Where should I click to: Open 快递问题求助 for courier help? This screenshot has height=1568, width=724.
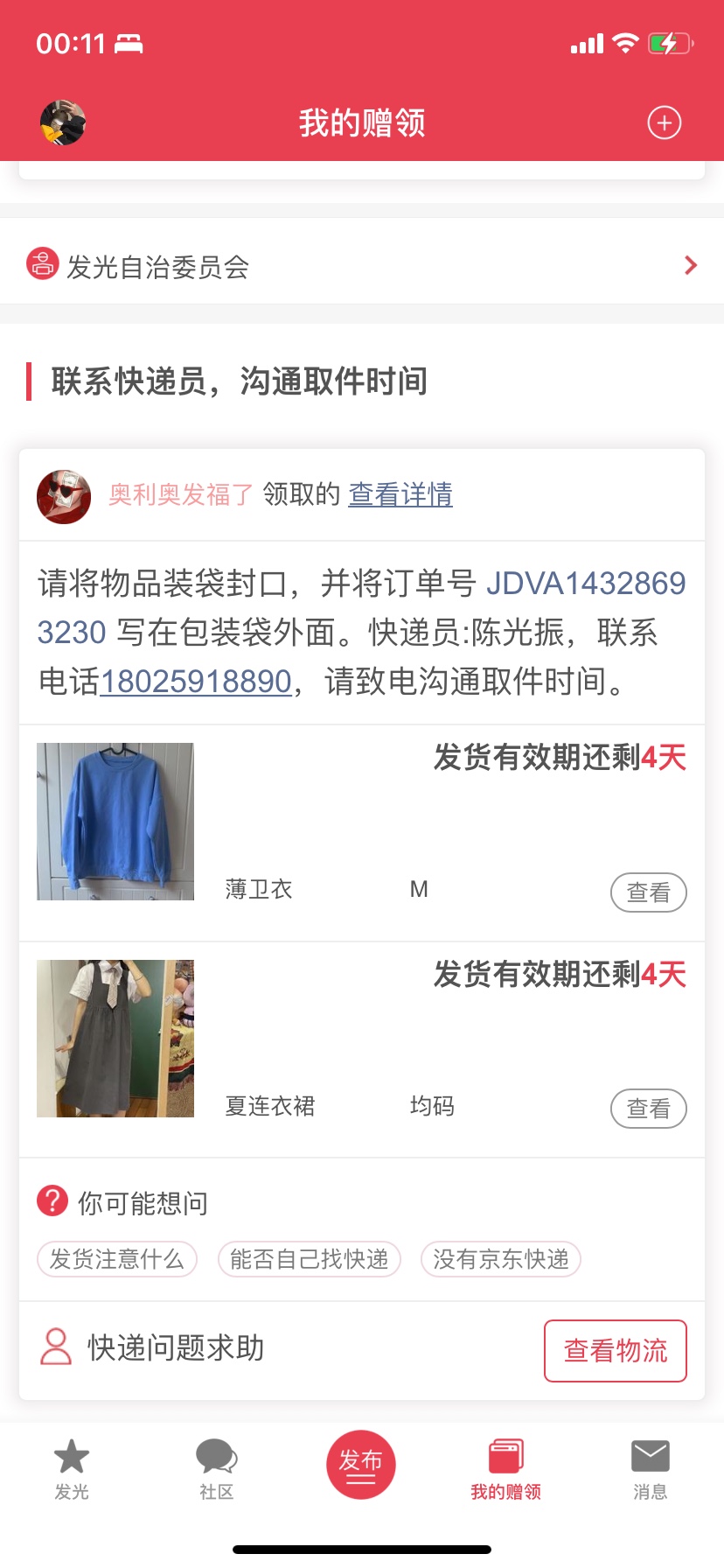pos(175,1348)
